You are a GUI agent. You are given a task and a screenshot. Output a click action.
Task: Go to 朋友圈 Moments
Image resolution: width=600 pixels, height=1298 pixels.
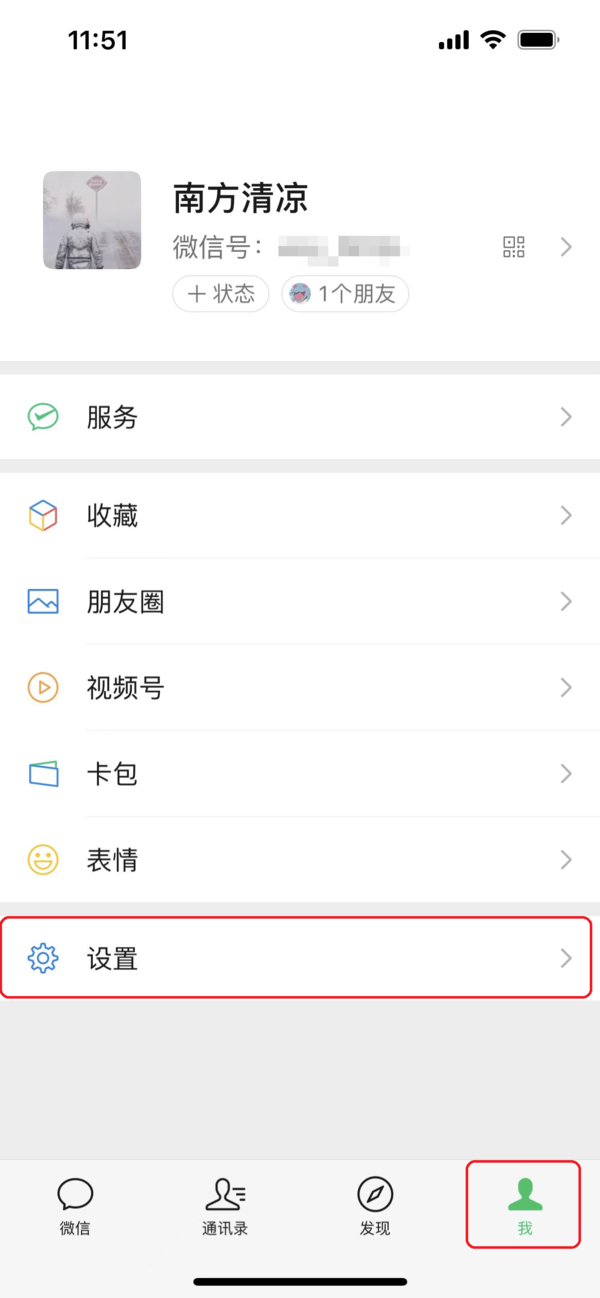[x=300, y=601]
